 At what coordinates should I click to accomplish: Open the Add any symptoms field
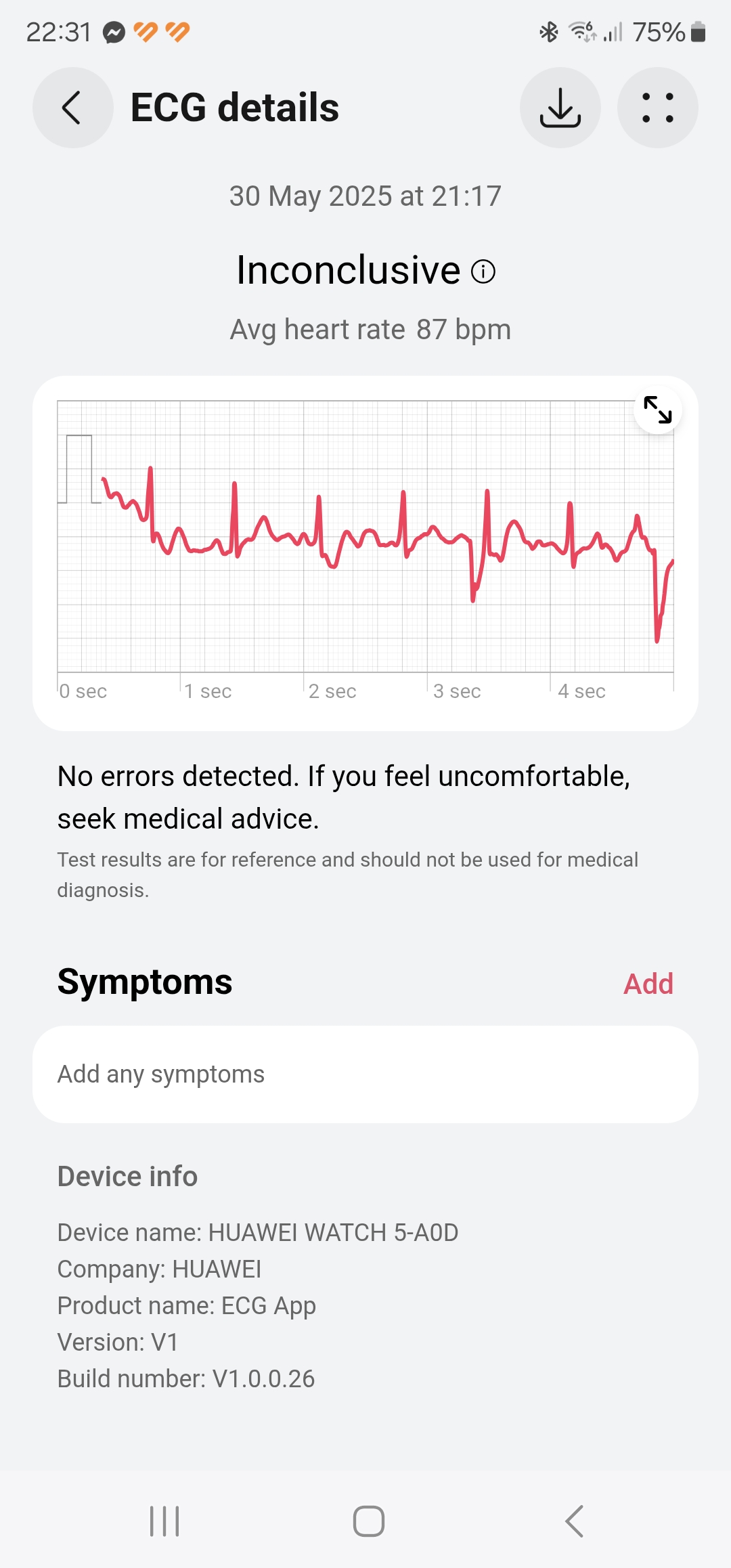tap(365, 1074)
